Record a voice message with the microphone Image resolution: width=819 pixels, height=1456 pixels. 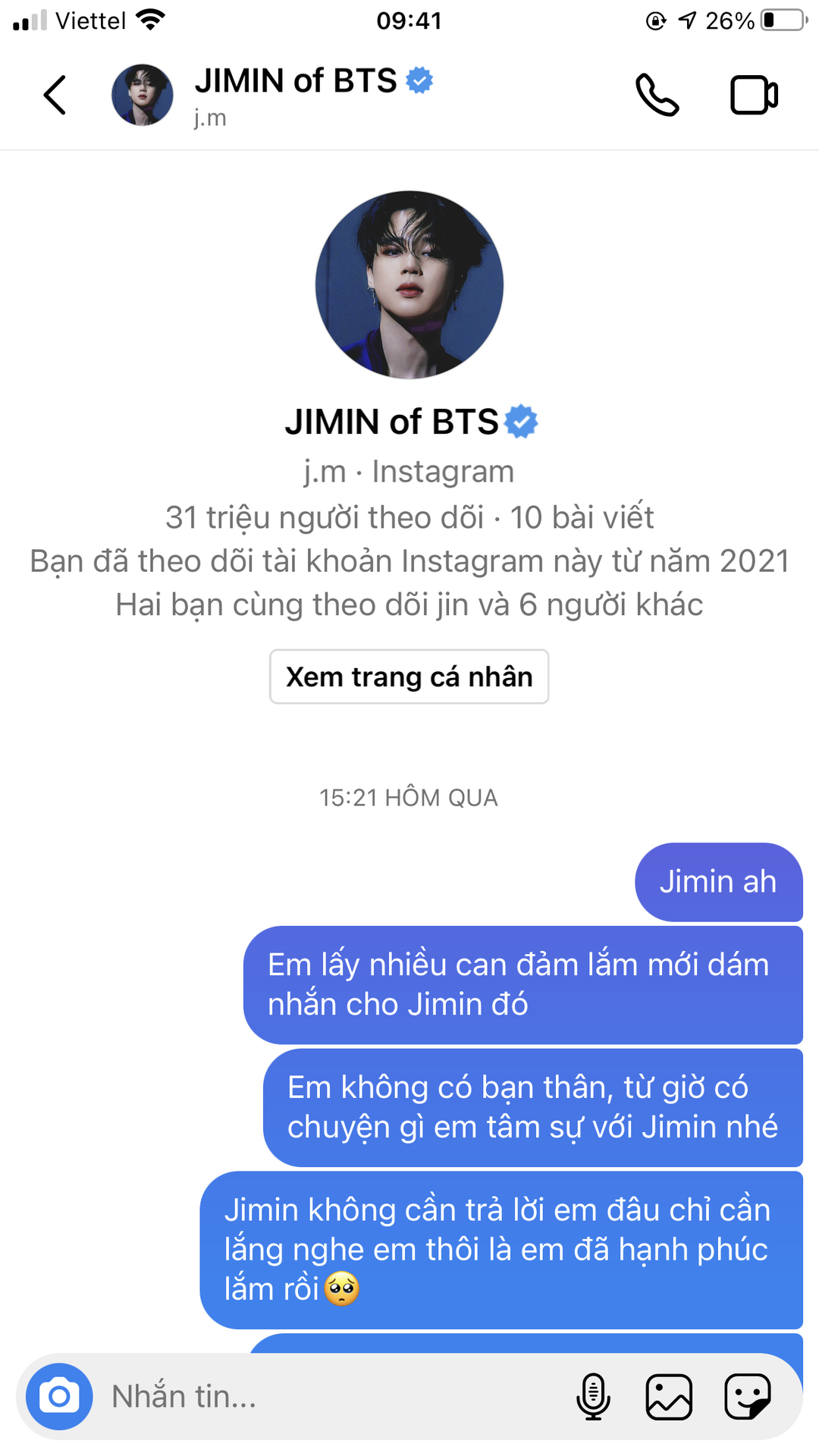coord(593,1396)
